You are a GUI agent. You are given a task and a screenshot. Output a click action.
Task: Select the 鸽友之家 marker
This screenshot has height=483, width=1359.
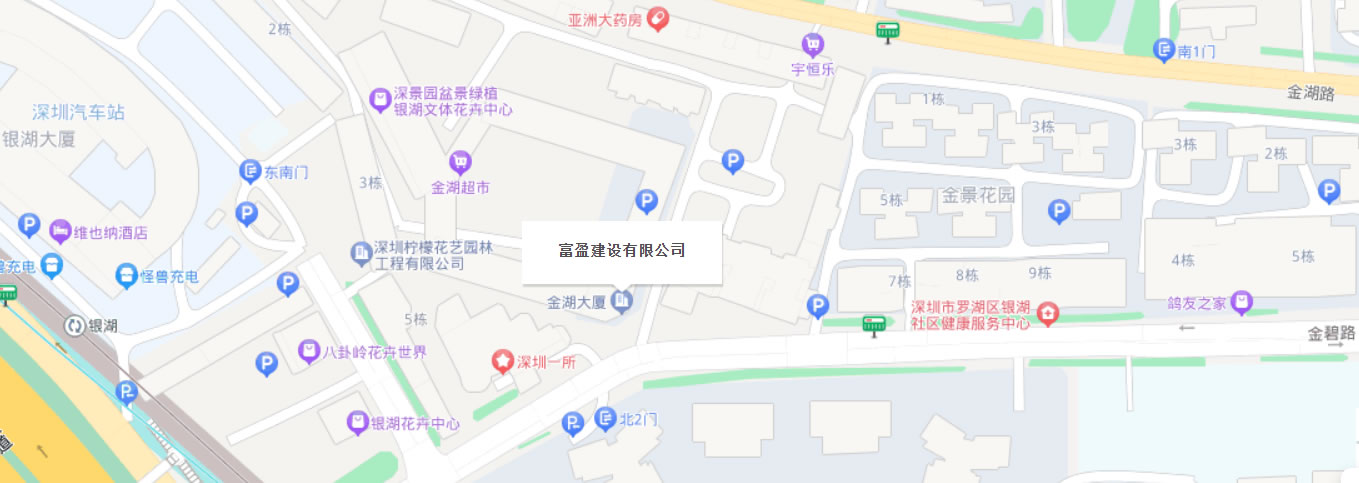pyautogui.click(x=1242, y=300)
